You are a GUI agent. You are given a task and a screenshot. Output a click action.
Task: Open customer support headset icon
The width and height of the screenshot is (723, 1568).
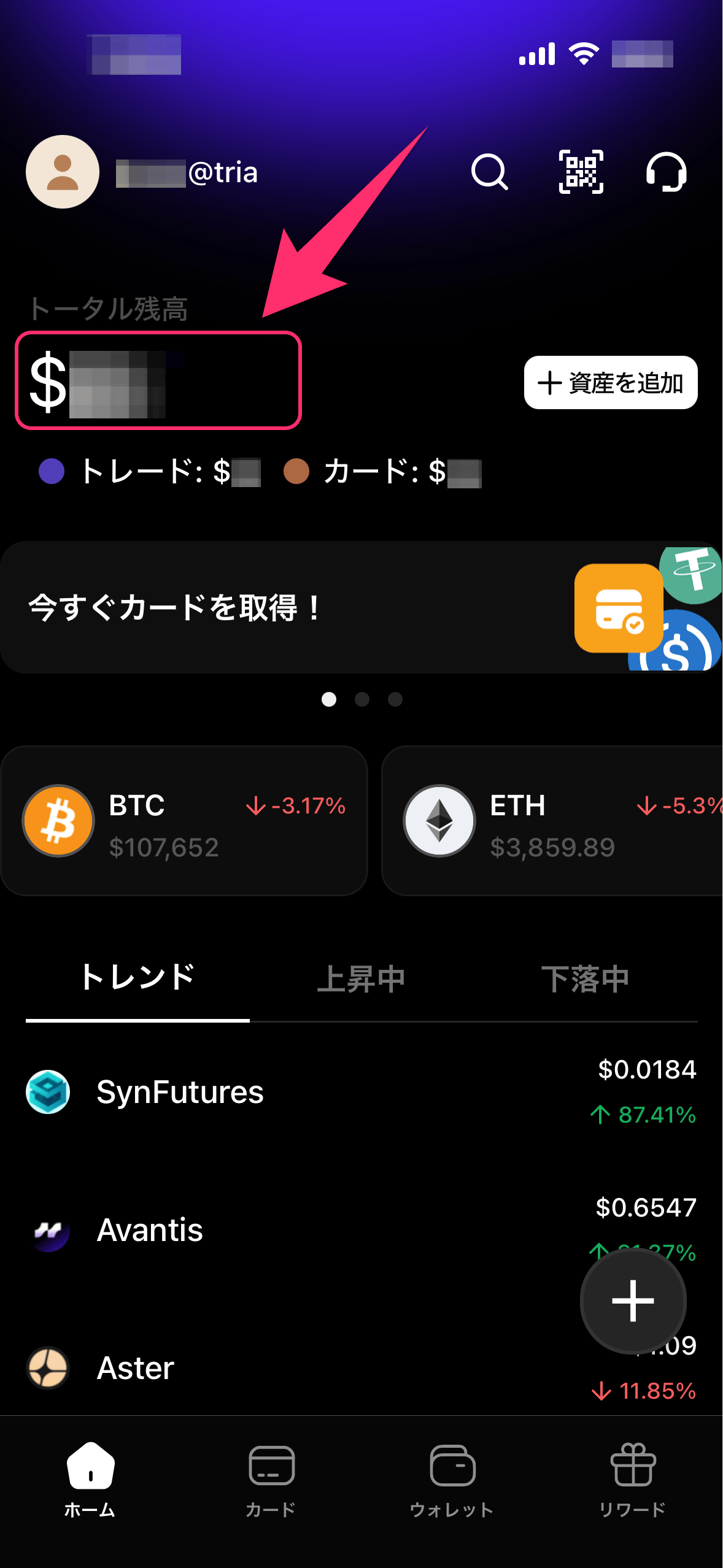[x=666, y=172]
